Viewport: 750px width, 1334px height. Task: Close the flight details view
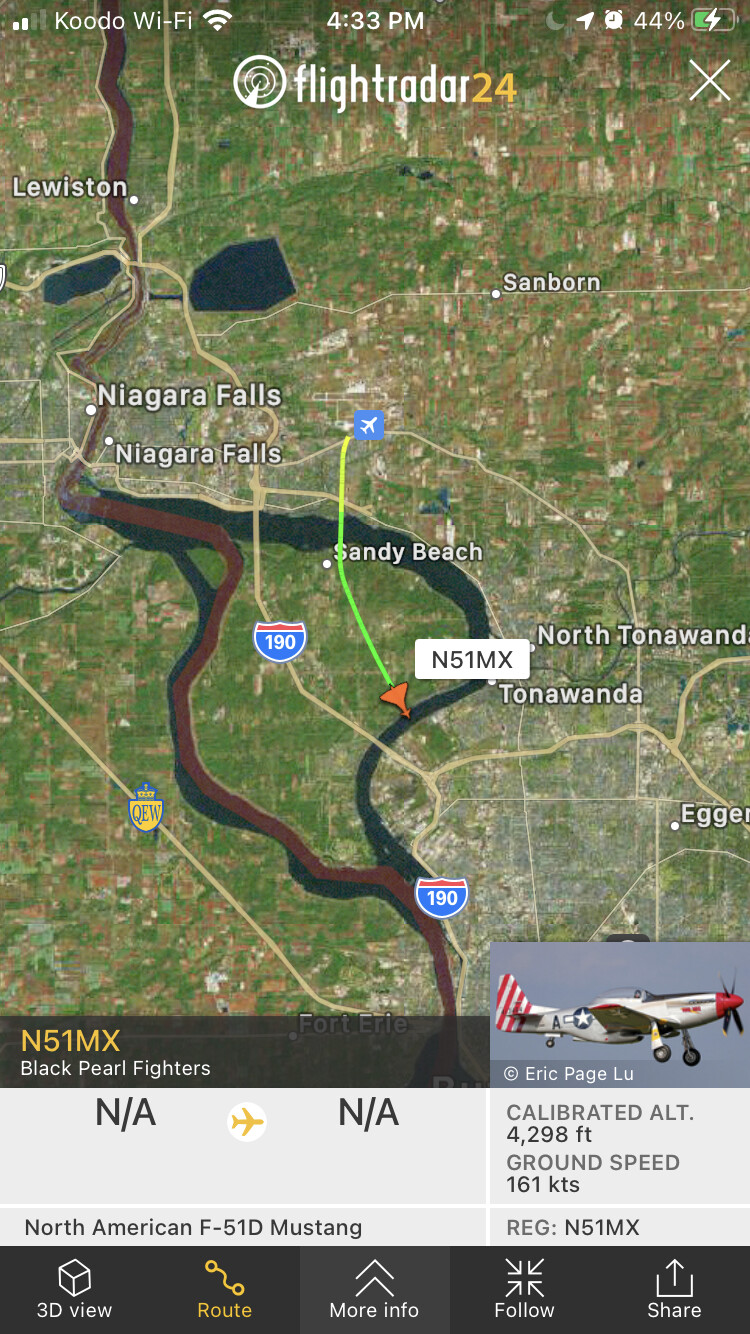tap(709, 81)
